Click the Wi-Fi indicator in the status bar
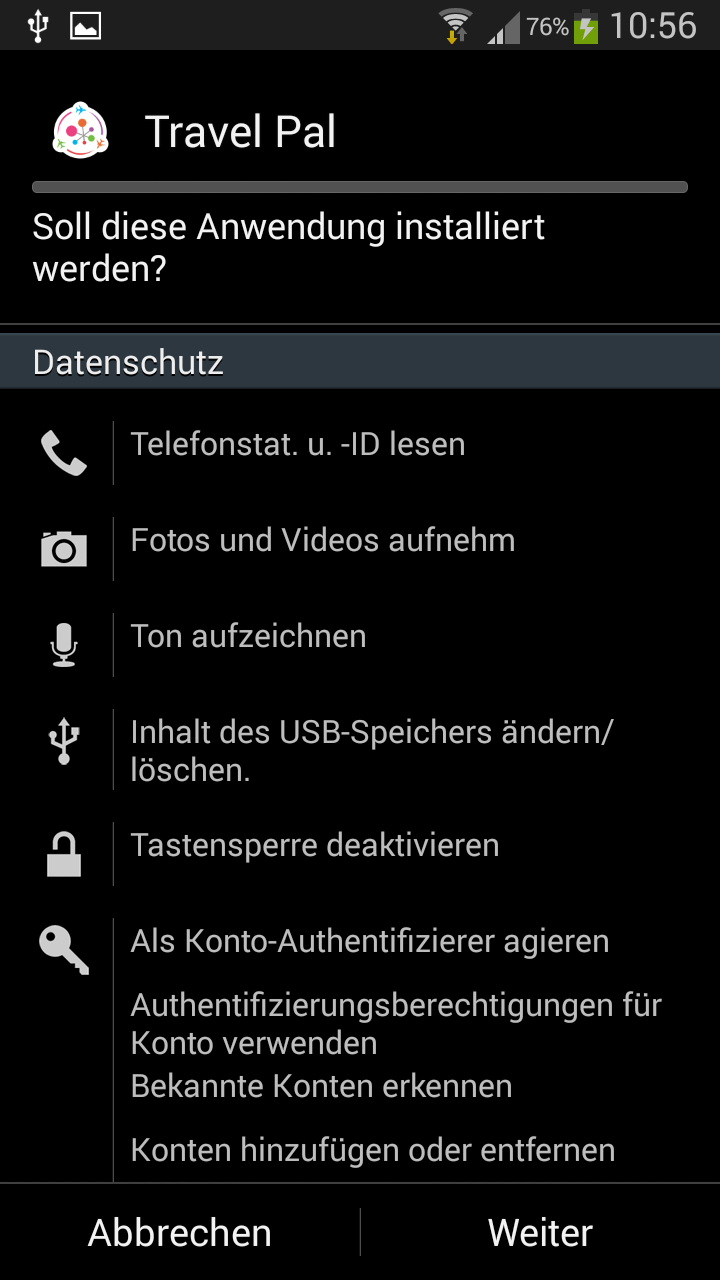 [x=455, y=25]
